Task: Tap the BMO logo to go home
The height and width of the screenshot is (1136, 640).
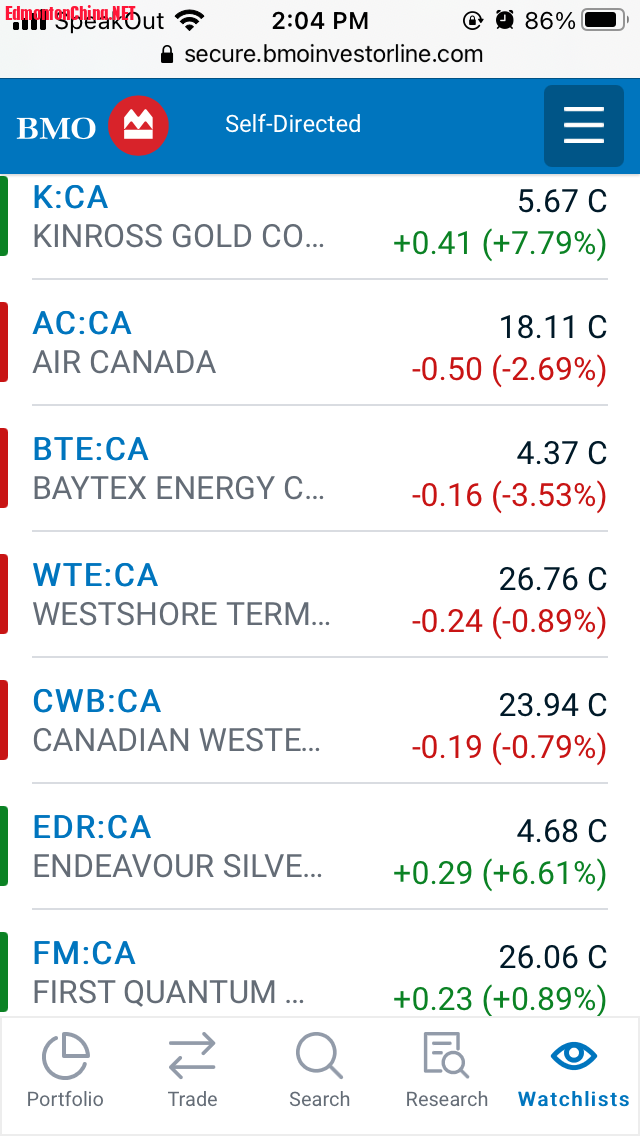Action: point(92,126)
